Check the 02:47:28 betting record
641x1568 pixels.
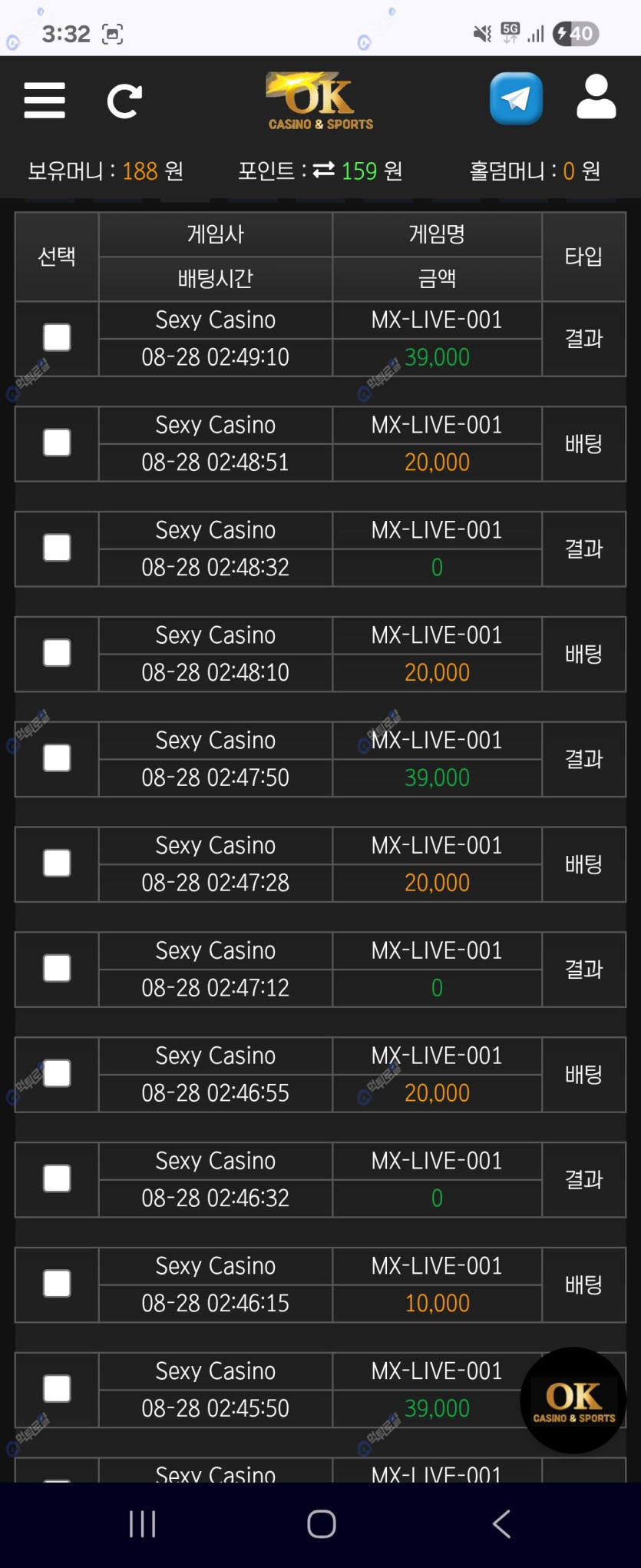(x=57, y=864)
